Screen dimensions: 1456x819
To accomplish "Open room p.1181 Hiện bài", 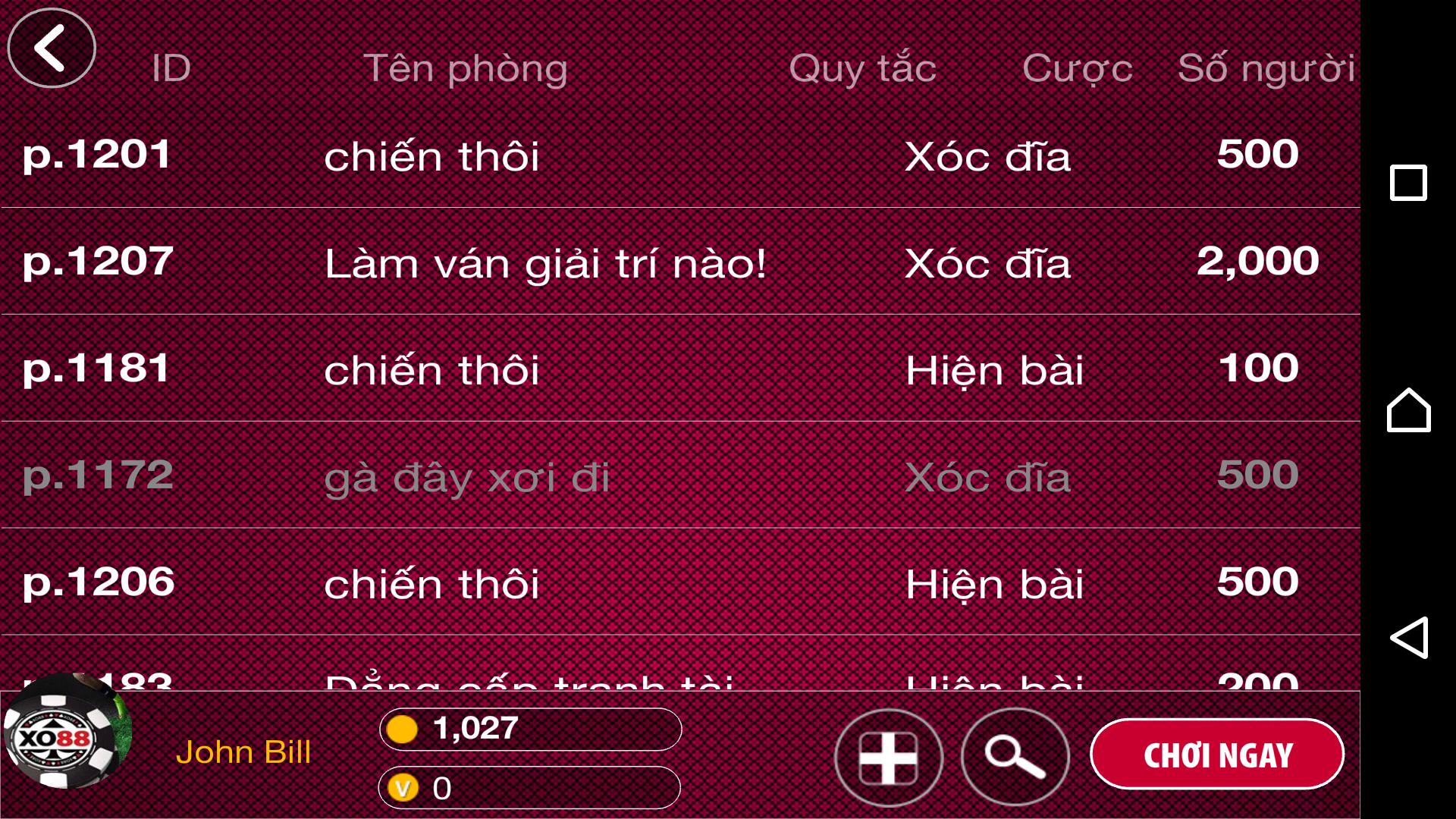I will pyautogui.click(x=679, y=369).
